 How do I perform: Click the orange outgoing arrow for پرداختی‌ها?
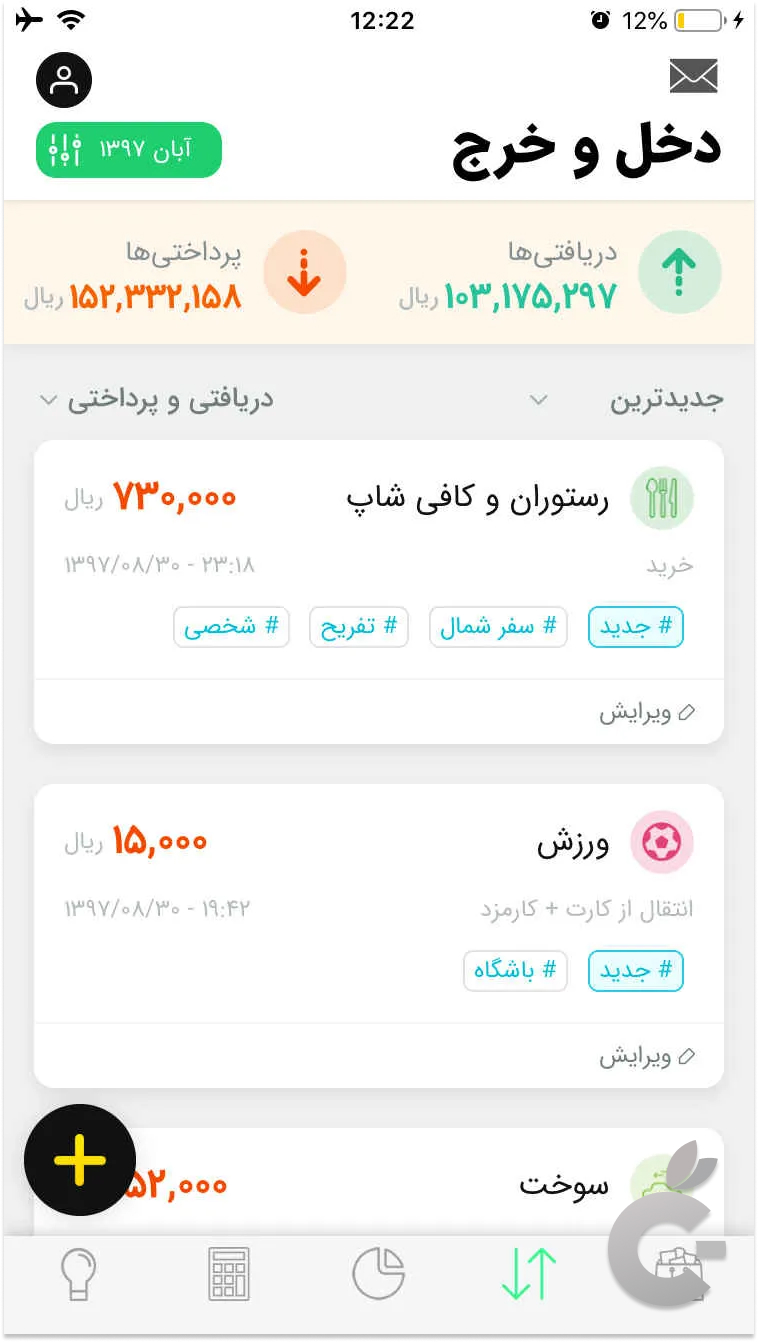click(304, 271)
